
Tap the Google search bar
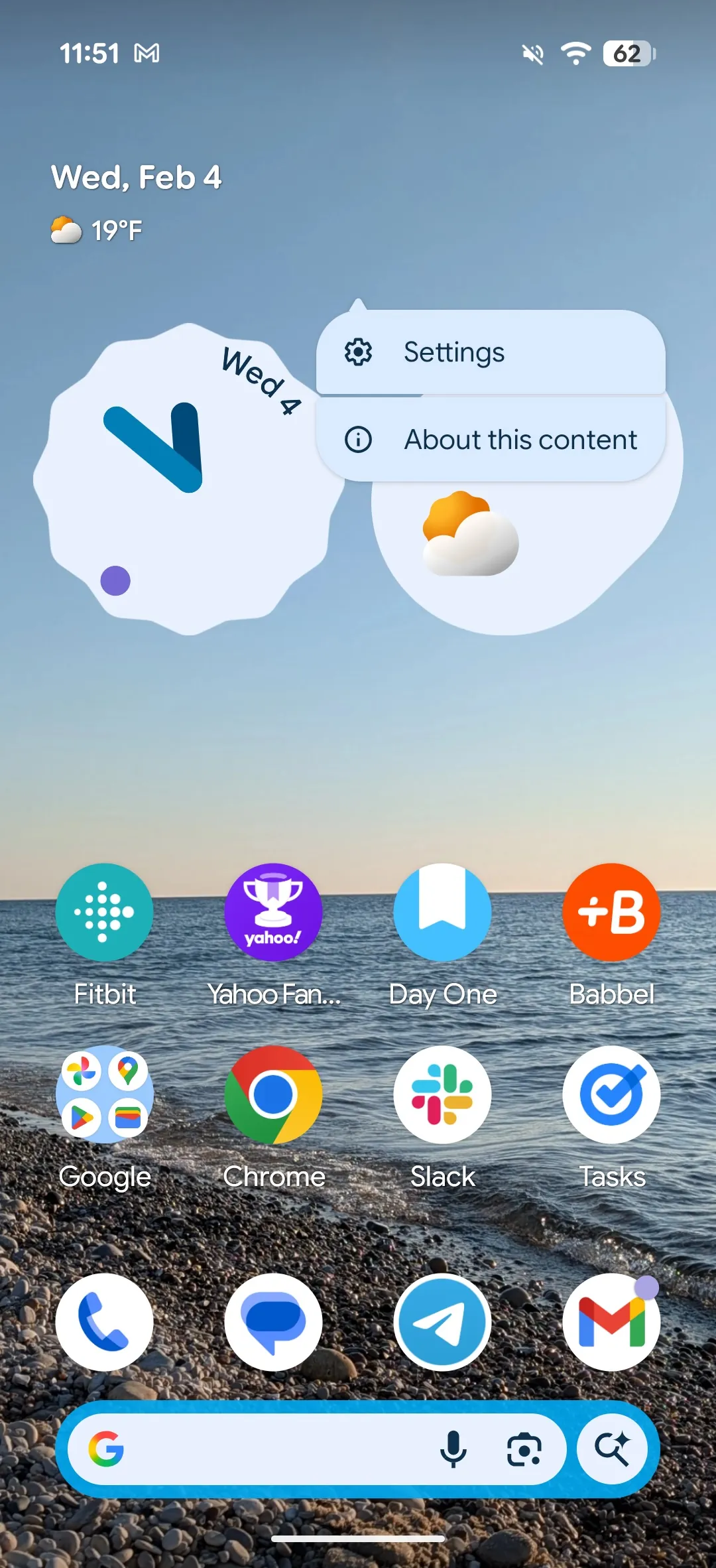tap(265, 1449)
